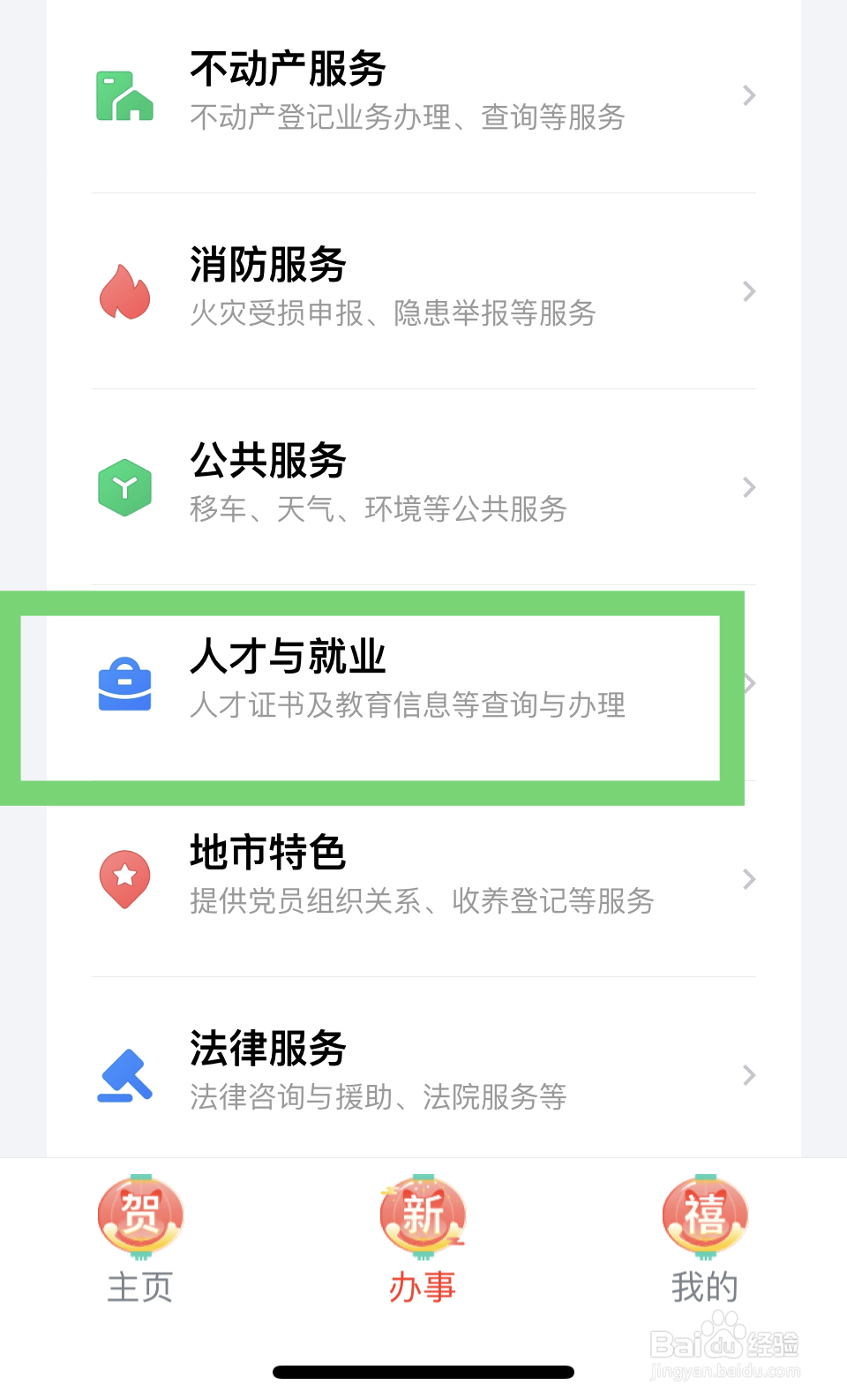Expand the 人才与就业 row chevron

pyautogui.click(x=748, y=684)
